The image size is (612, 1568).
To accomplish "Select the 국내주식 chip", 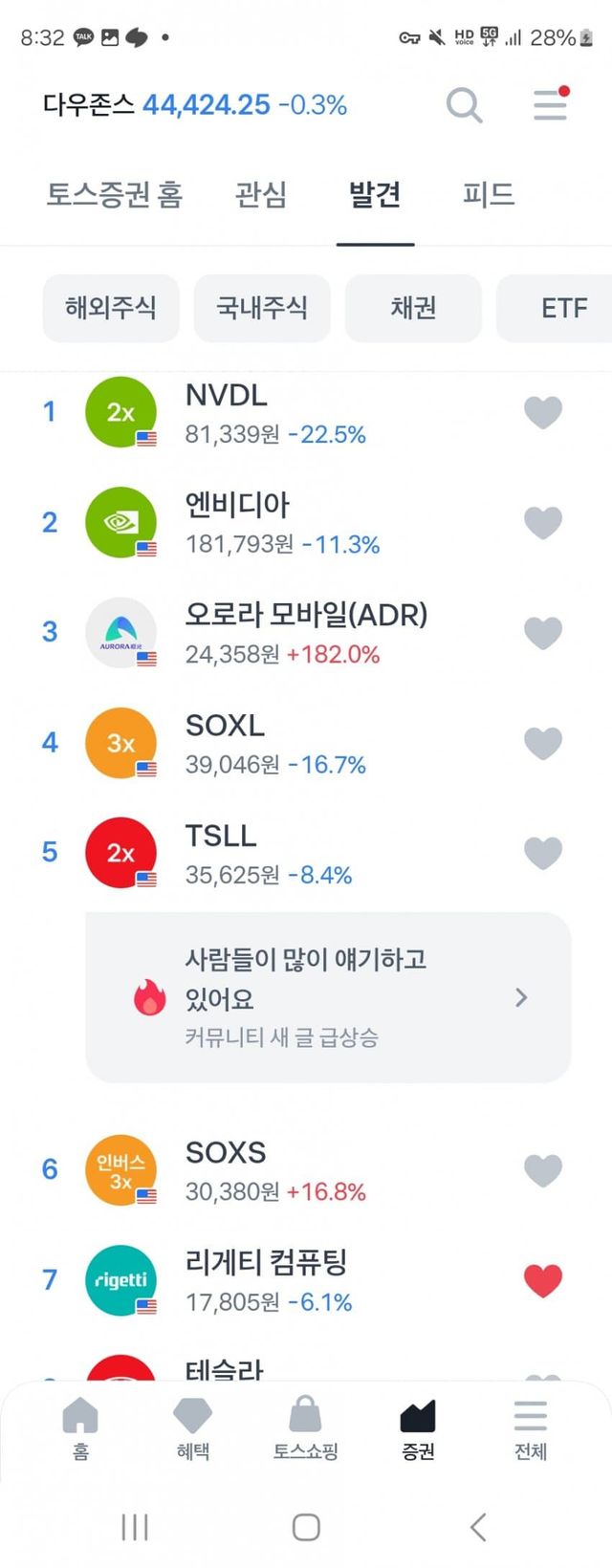I will coord(262,308).
